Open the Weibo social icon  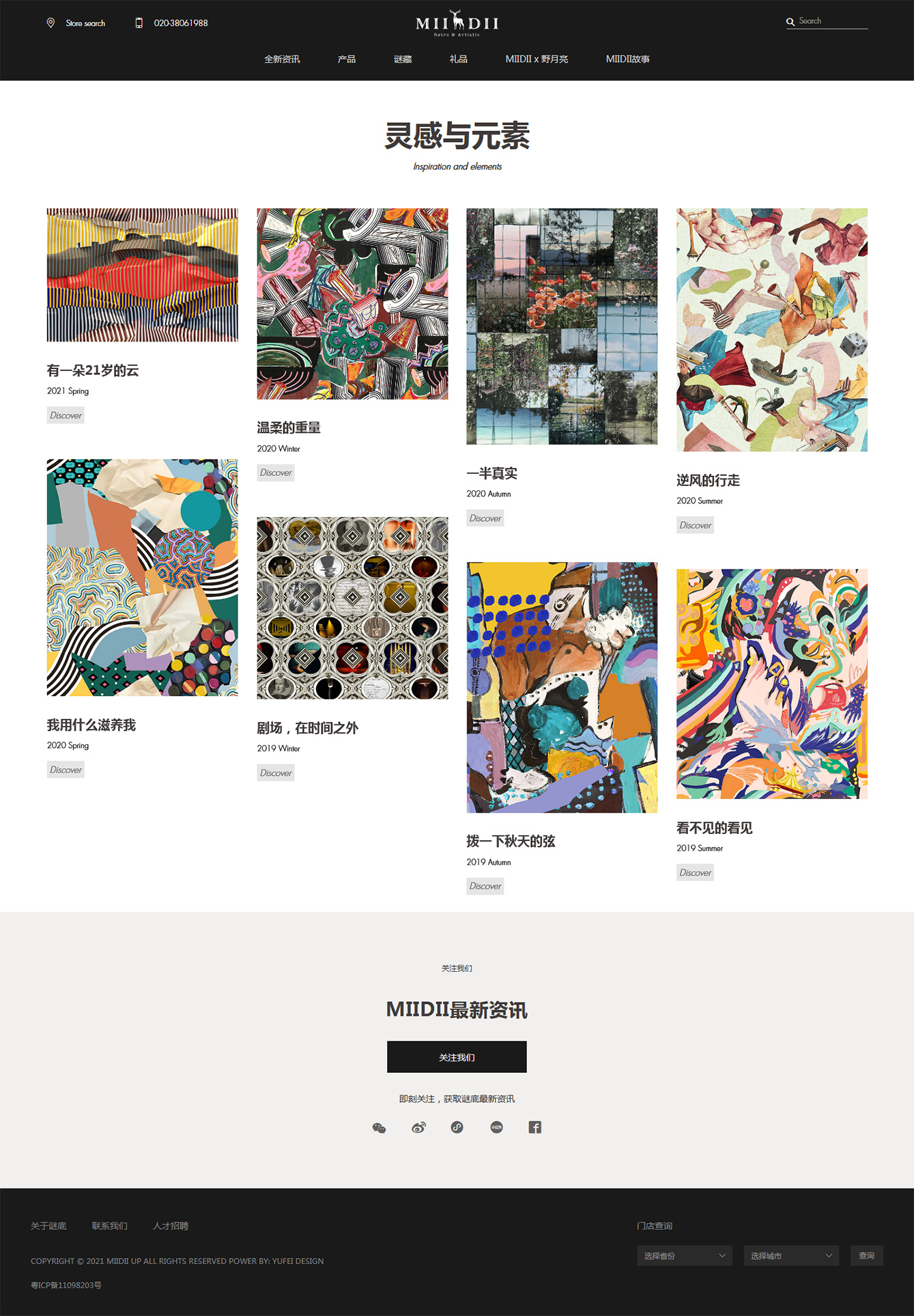pos(418,1128)
